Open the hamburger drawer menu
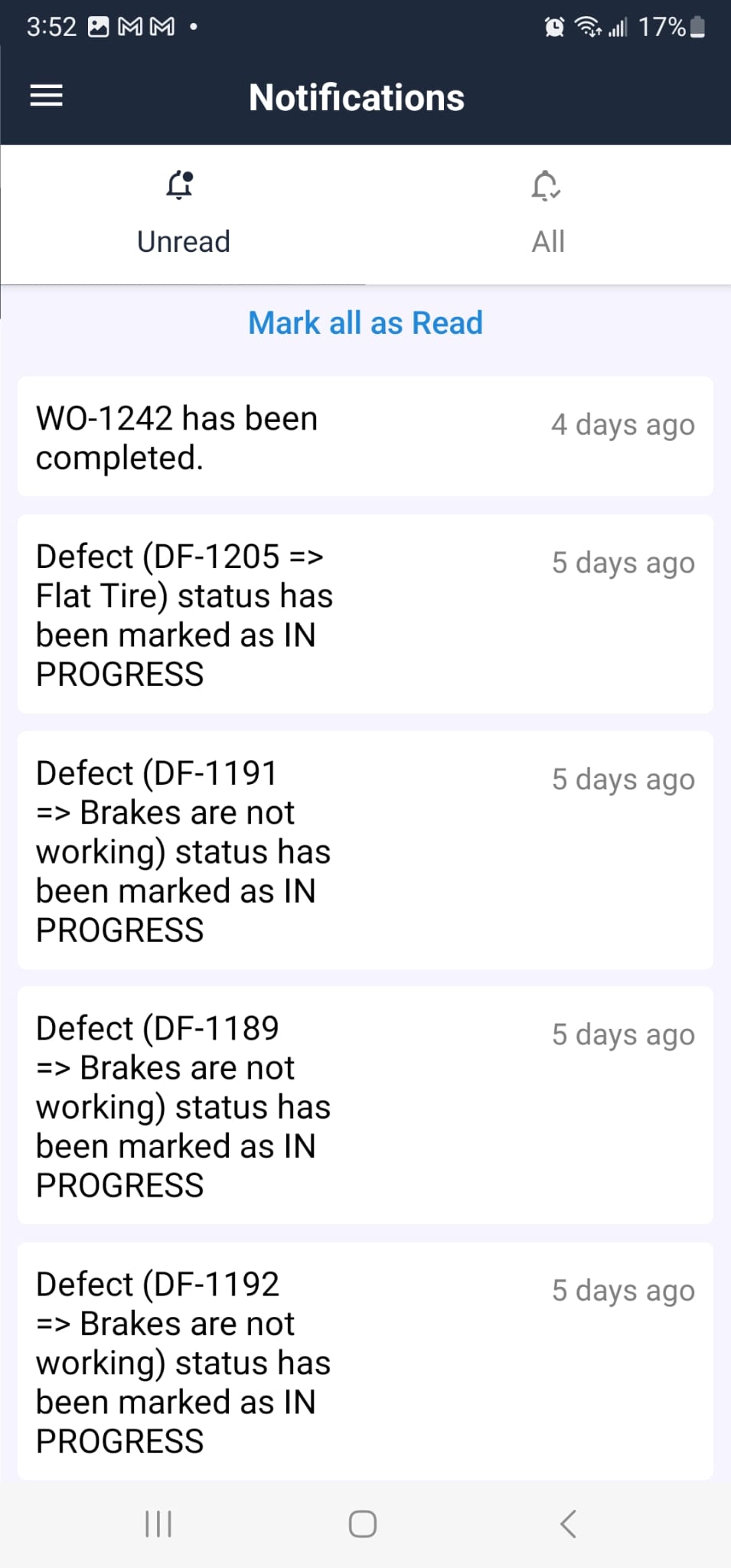Image resolution: width=731 pixels, height=1568 pixels. 46,96
